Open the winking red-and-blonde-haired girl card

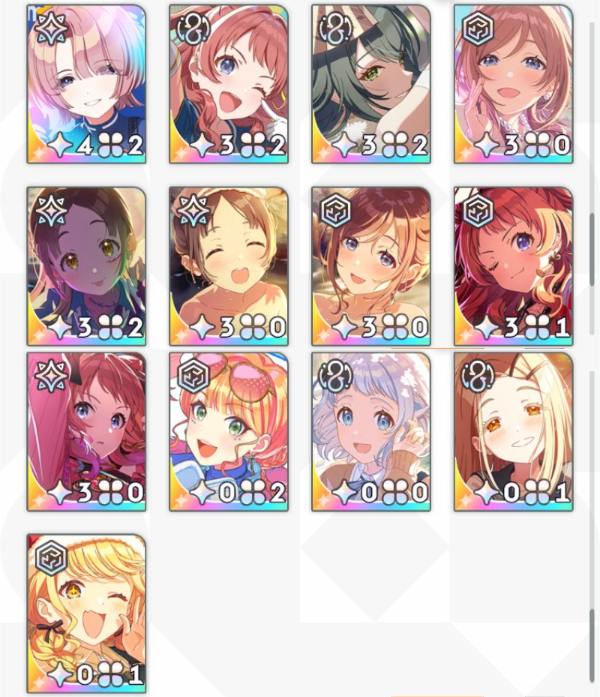(x=513, y=266)
